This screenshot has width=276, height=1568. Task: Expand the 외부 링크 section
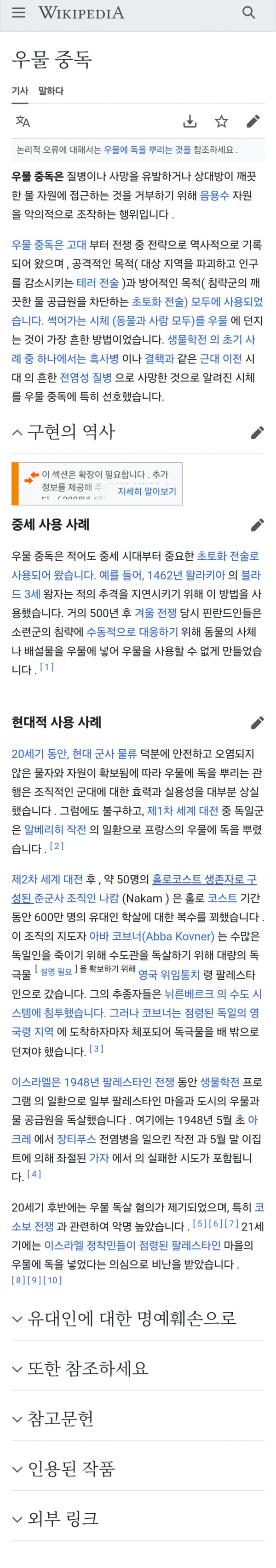[x=63, y=1518]
